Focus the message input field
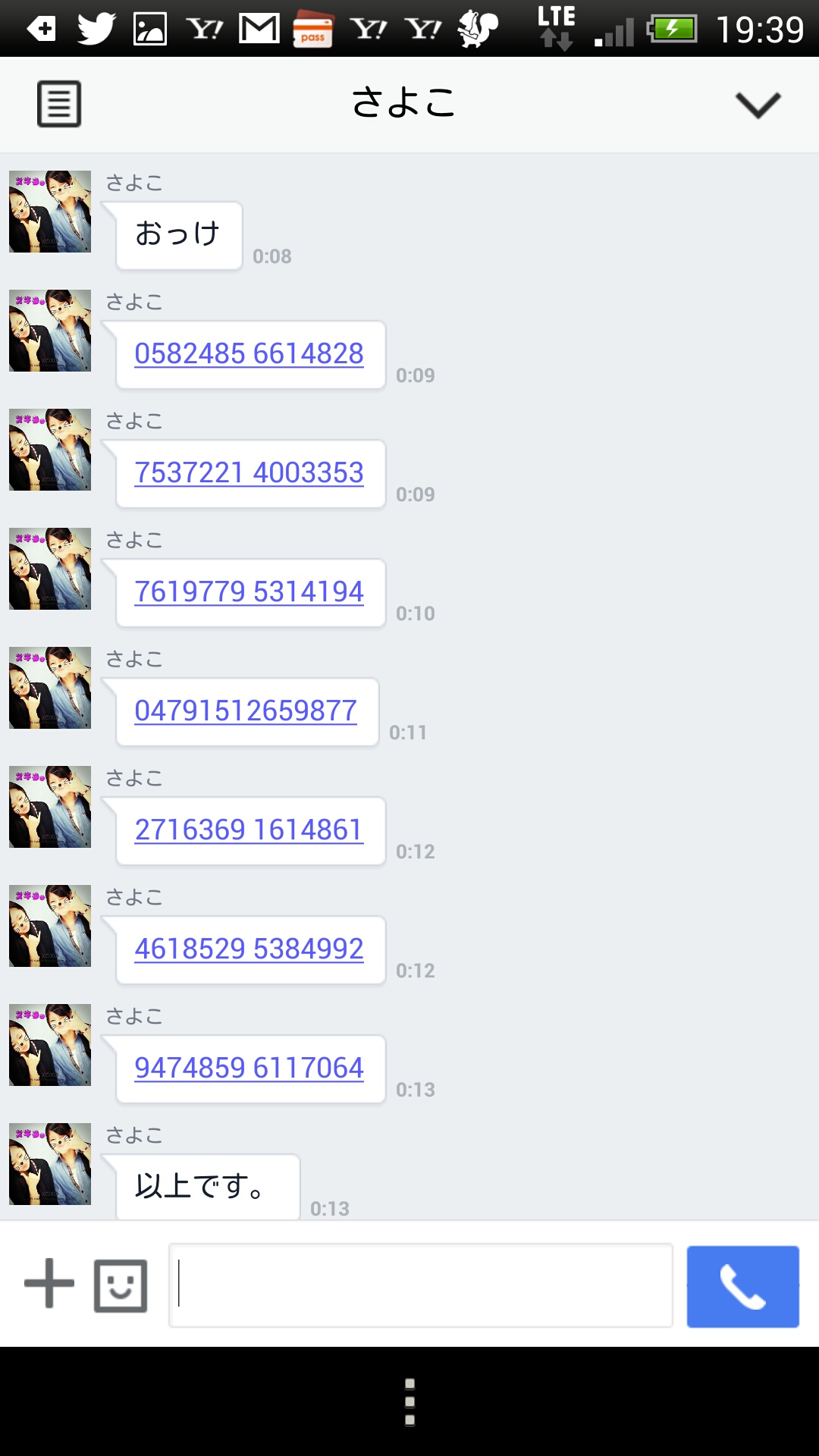Image resolution: width=819 pixels, height=1456 pixels. [421, 1285]
